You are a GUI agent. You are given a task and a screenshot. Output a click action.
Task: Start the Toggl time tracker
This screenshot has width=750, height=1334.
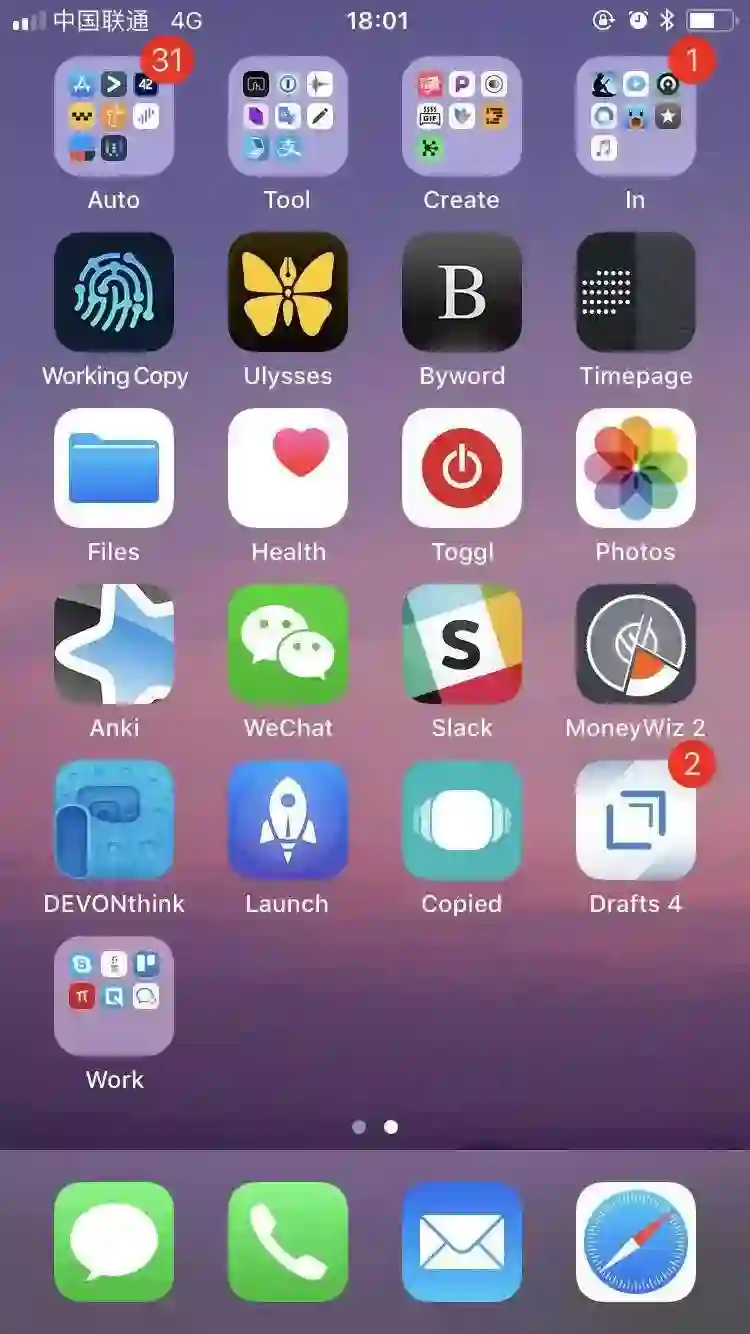pos(462,468)
